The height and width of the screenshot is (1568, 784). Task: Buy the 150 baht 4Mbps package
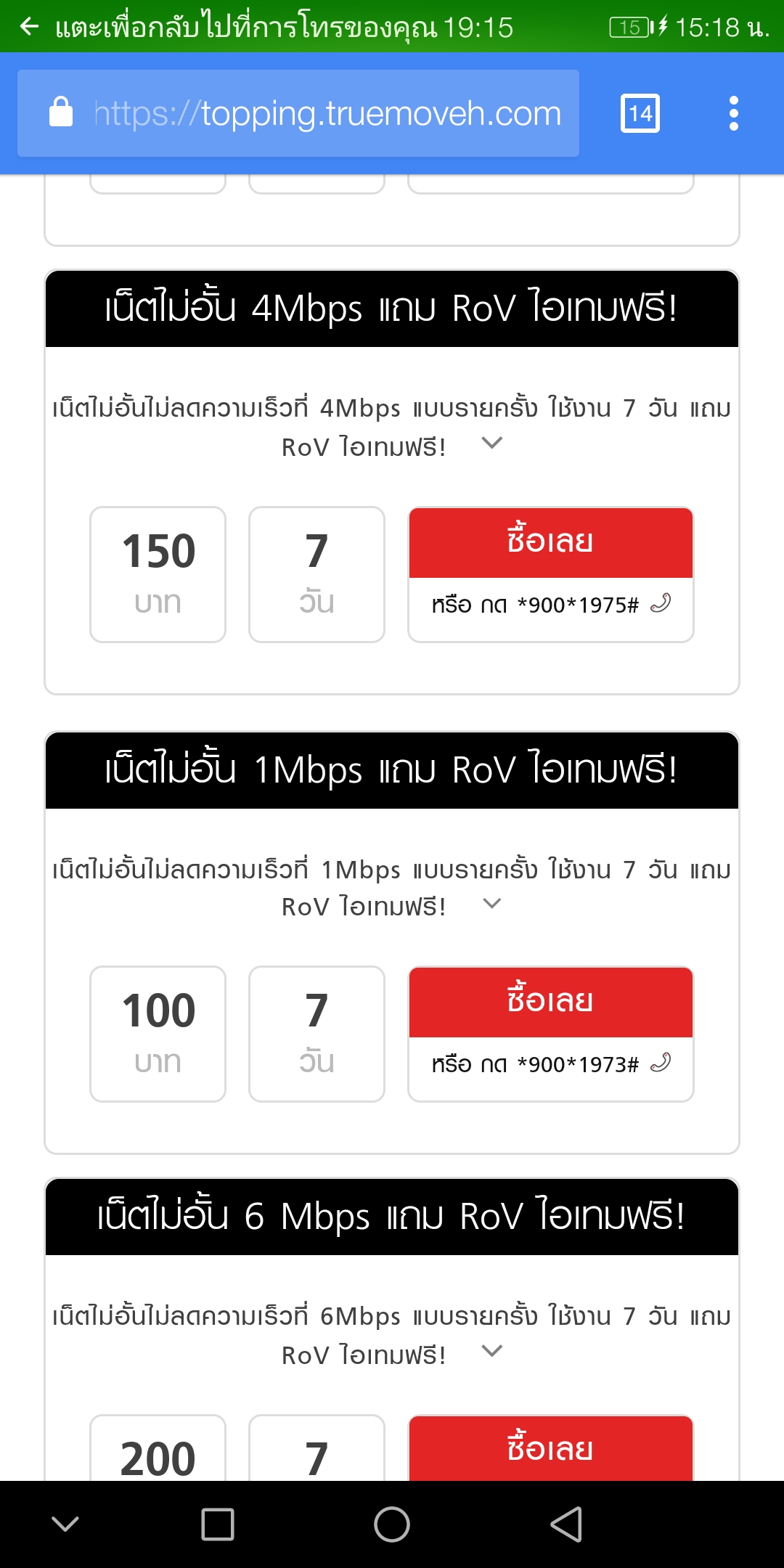pos(550,542)
